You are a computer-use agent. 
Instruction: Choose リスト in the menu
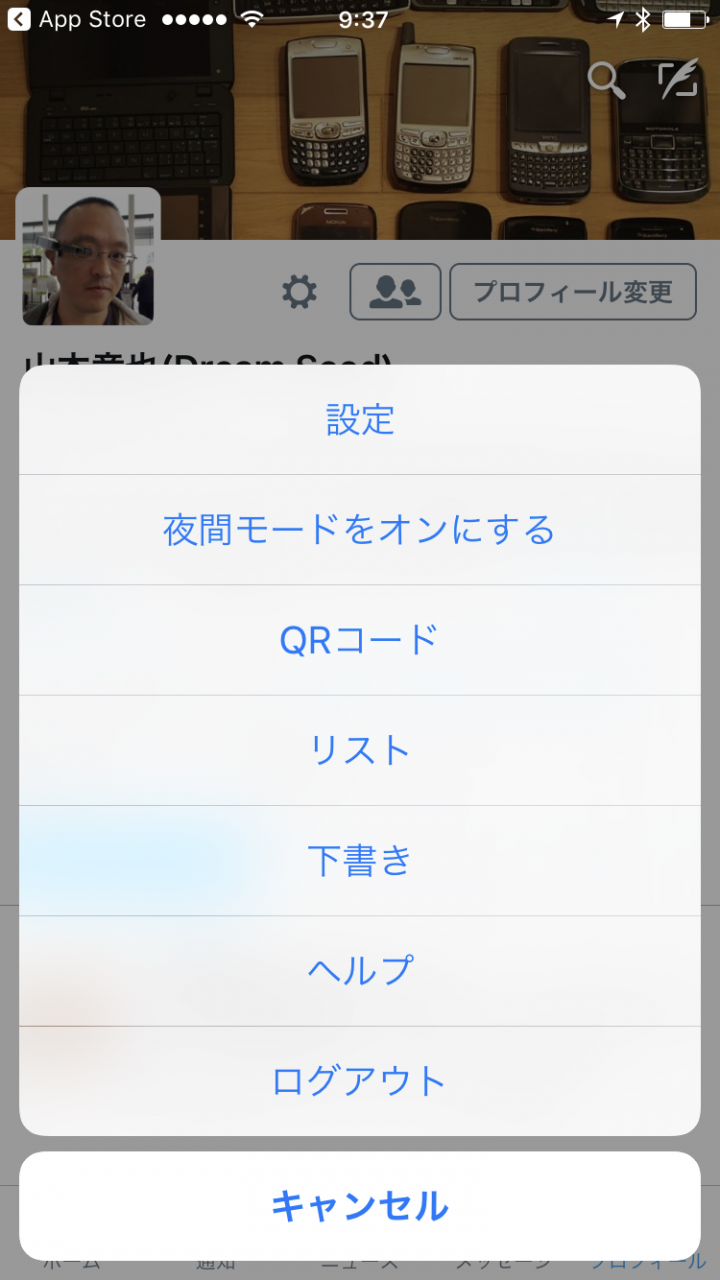360,750
